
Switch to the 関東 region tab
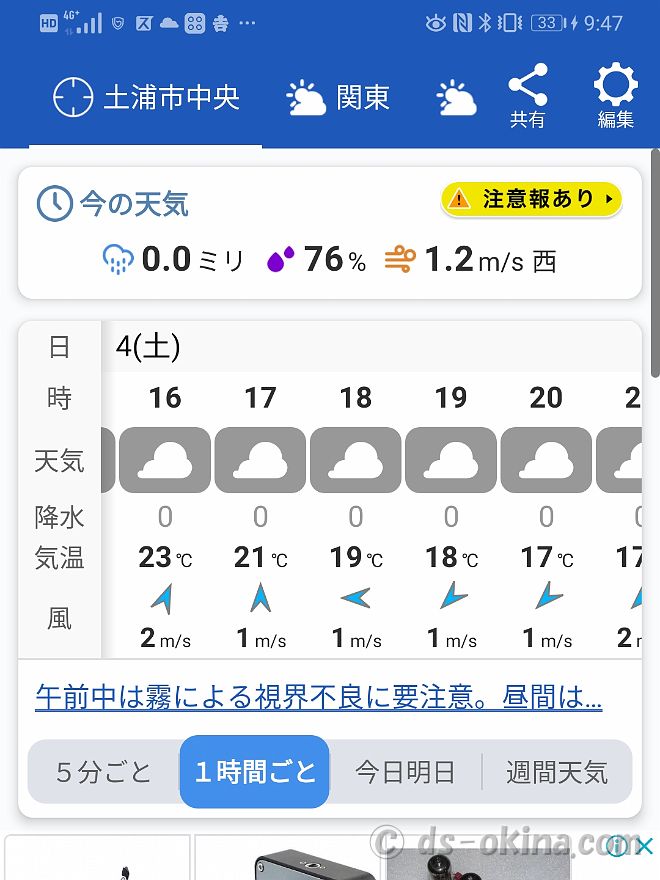(338, 98)
